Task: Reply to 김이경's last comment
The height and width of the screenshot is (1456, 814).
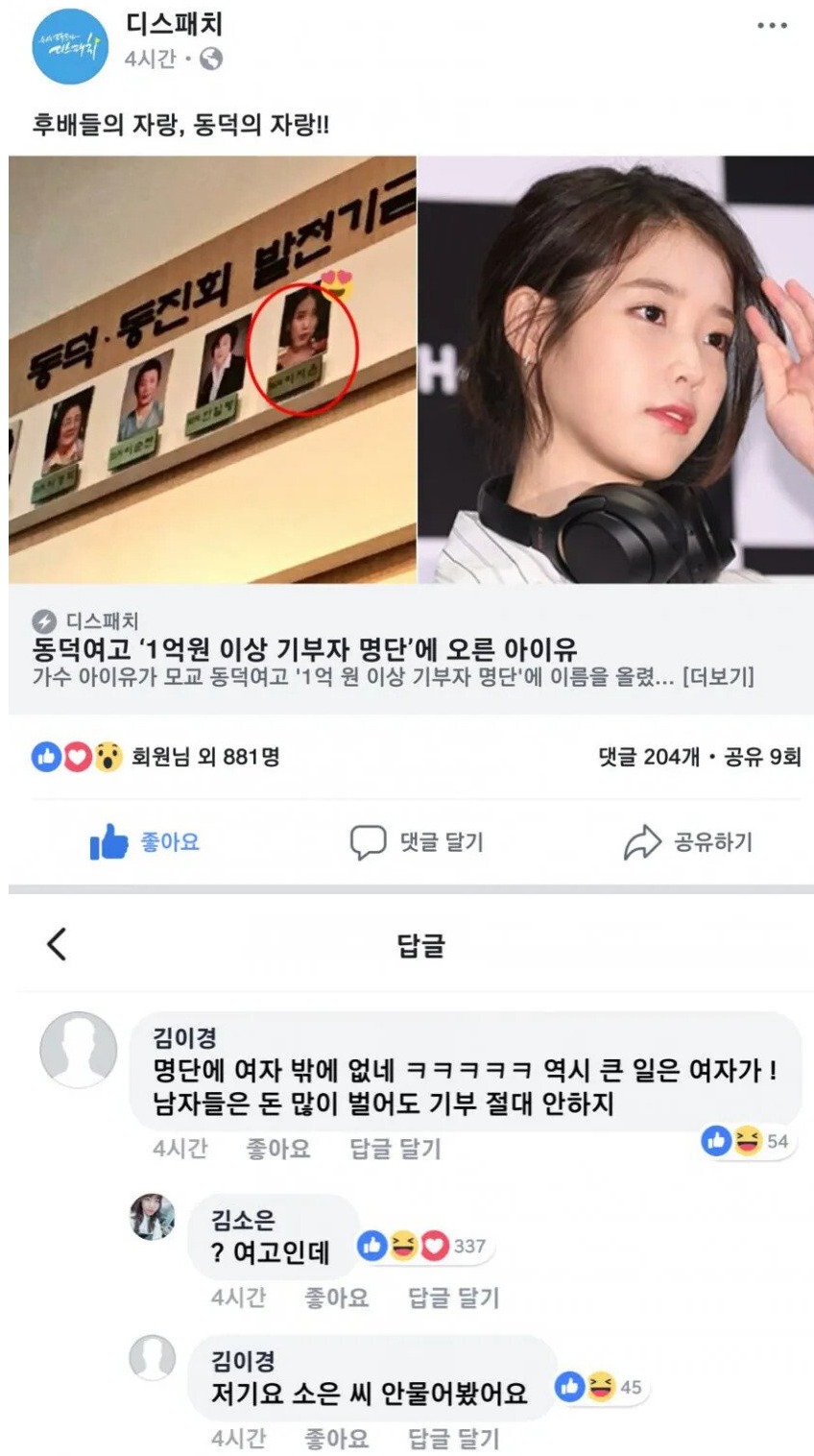Action: tap(454, 1439)
